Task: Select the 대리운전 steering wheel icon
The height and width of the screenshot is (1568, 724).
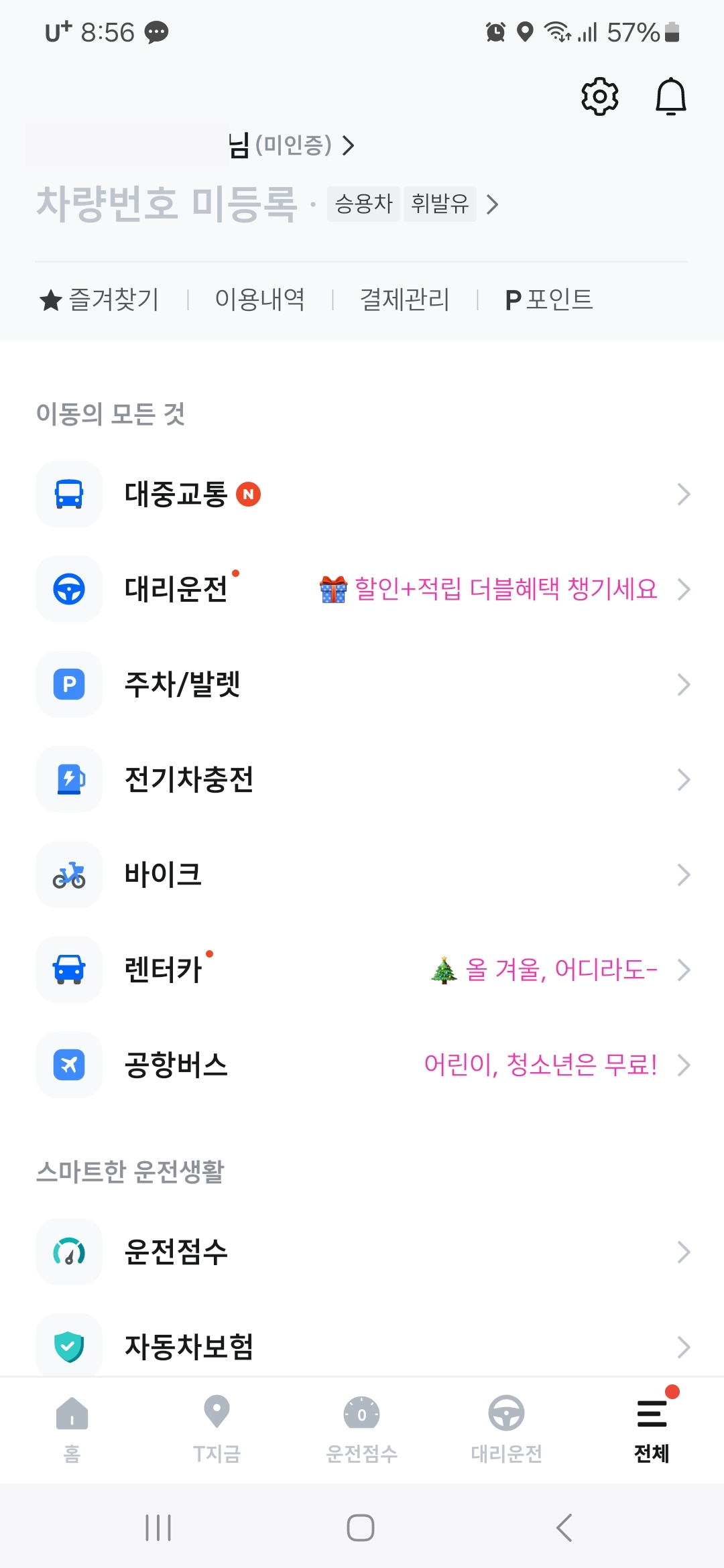Action: coord(69,589)
